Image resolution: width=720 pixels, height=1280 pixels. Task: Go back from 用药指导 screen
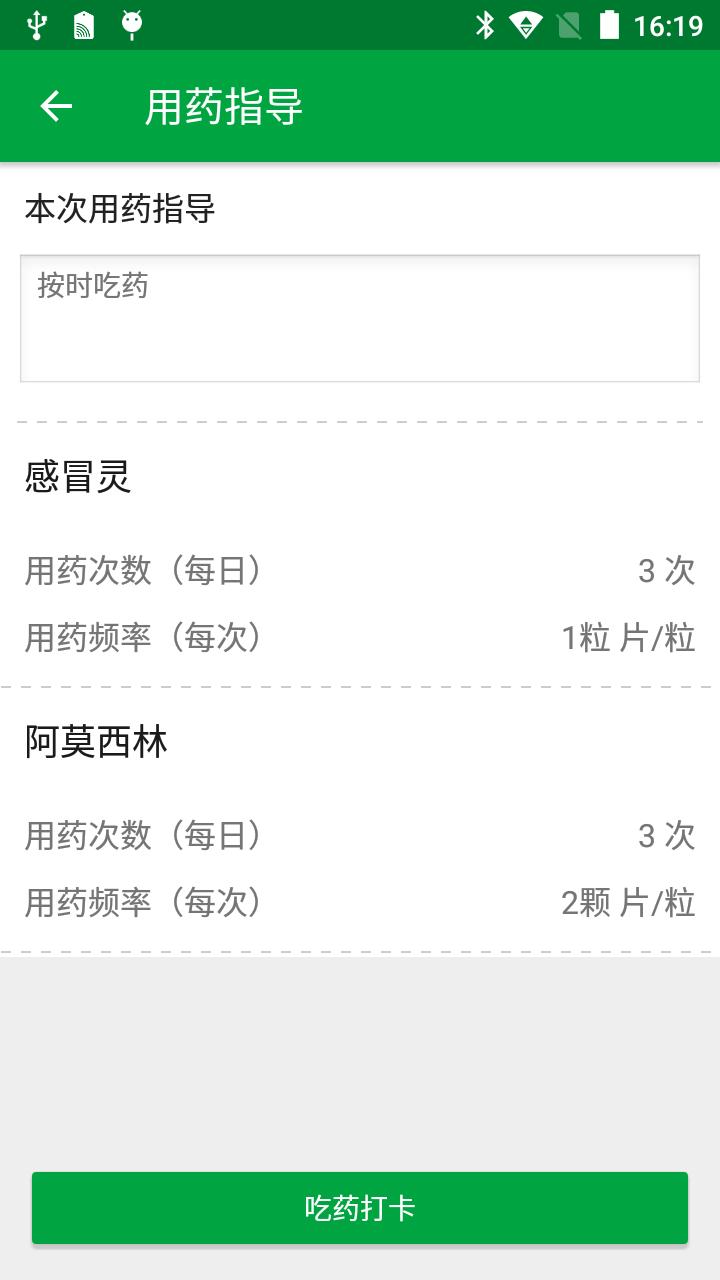(x=56, y=107)
